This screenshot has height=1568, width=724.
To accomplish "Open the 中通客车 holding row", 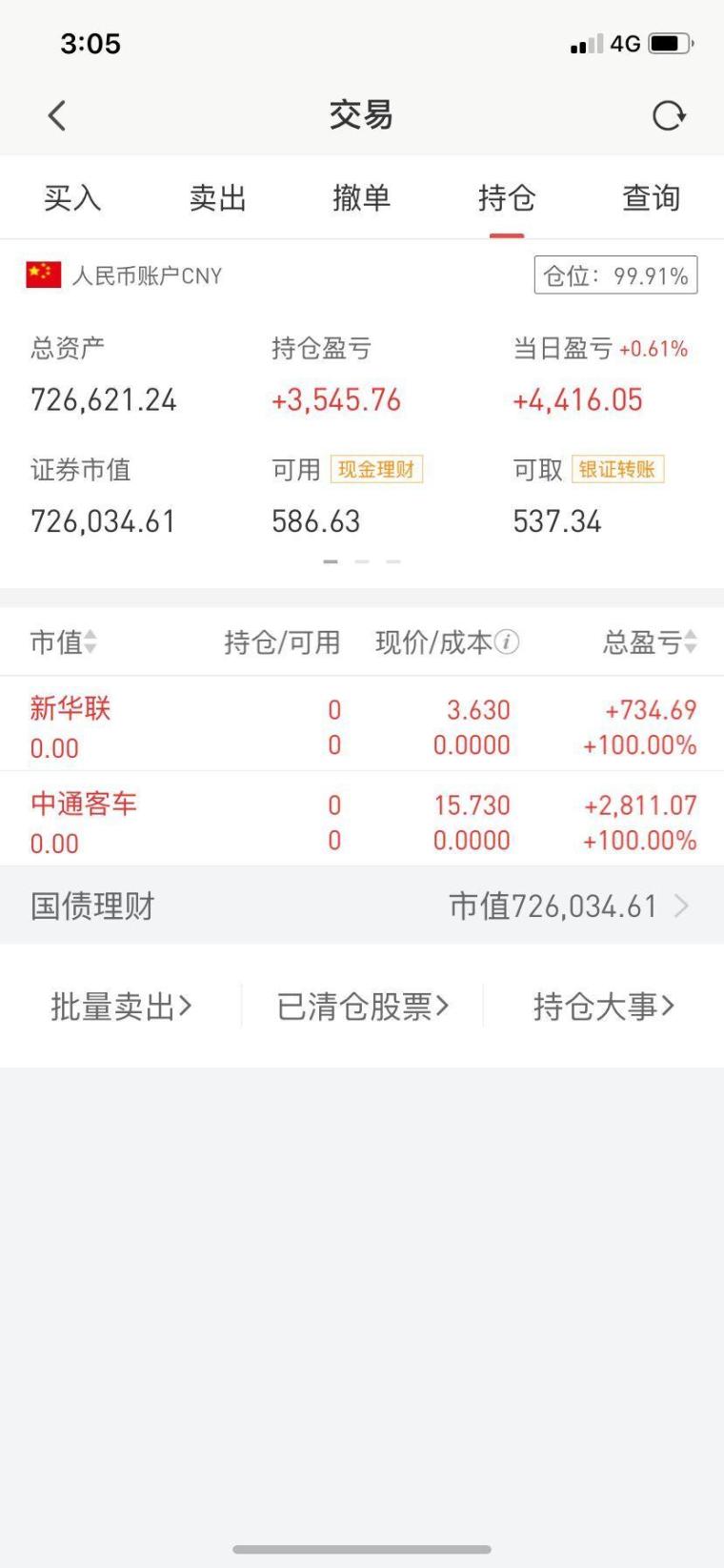I will pos(362,820).
